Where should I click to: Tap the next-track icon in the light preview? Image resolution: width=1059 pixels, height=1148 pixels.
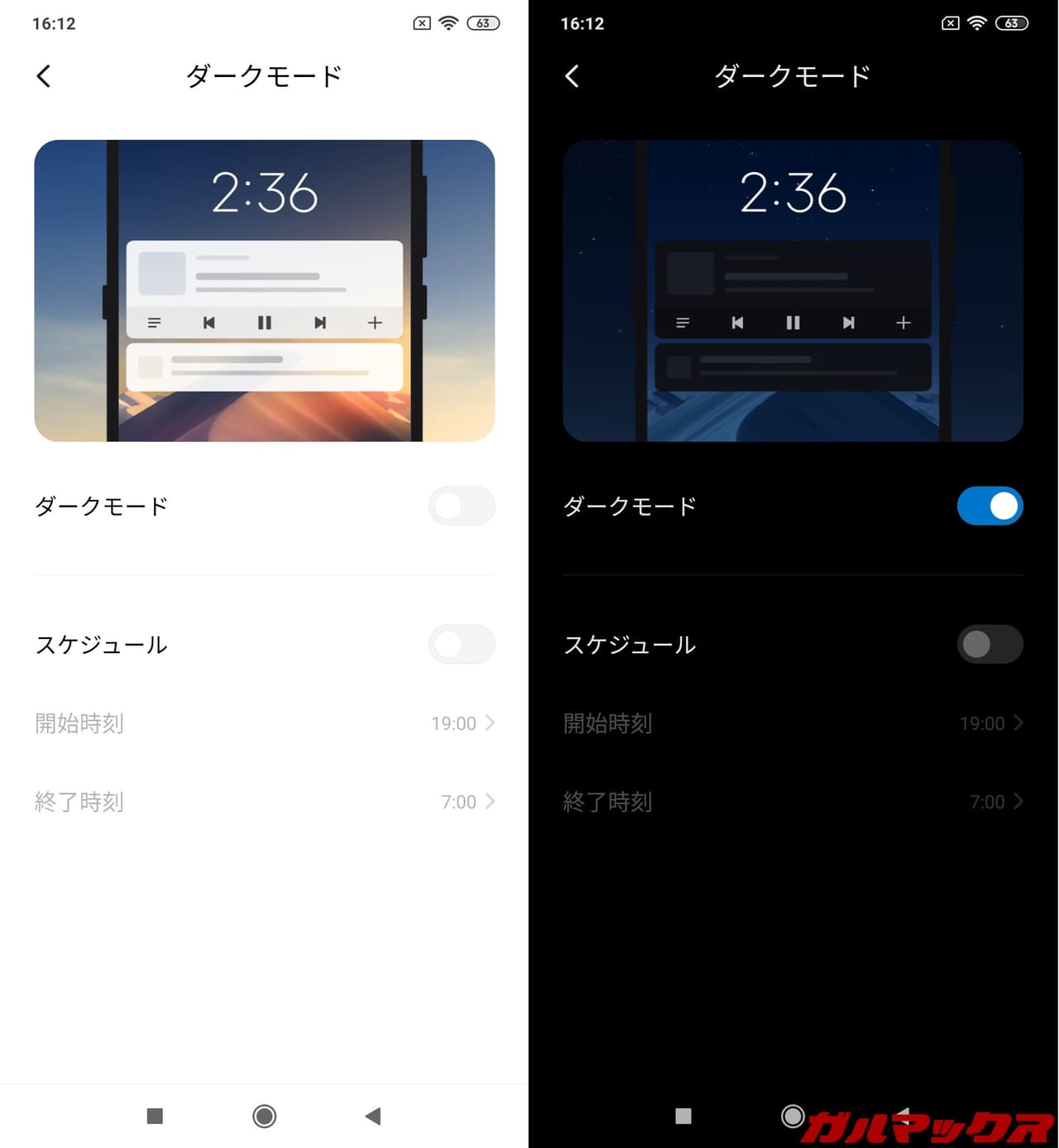tap(320, 323)
